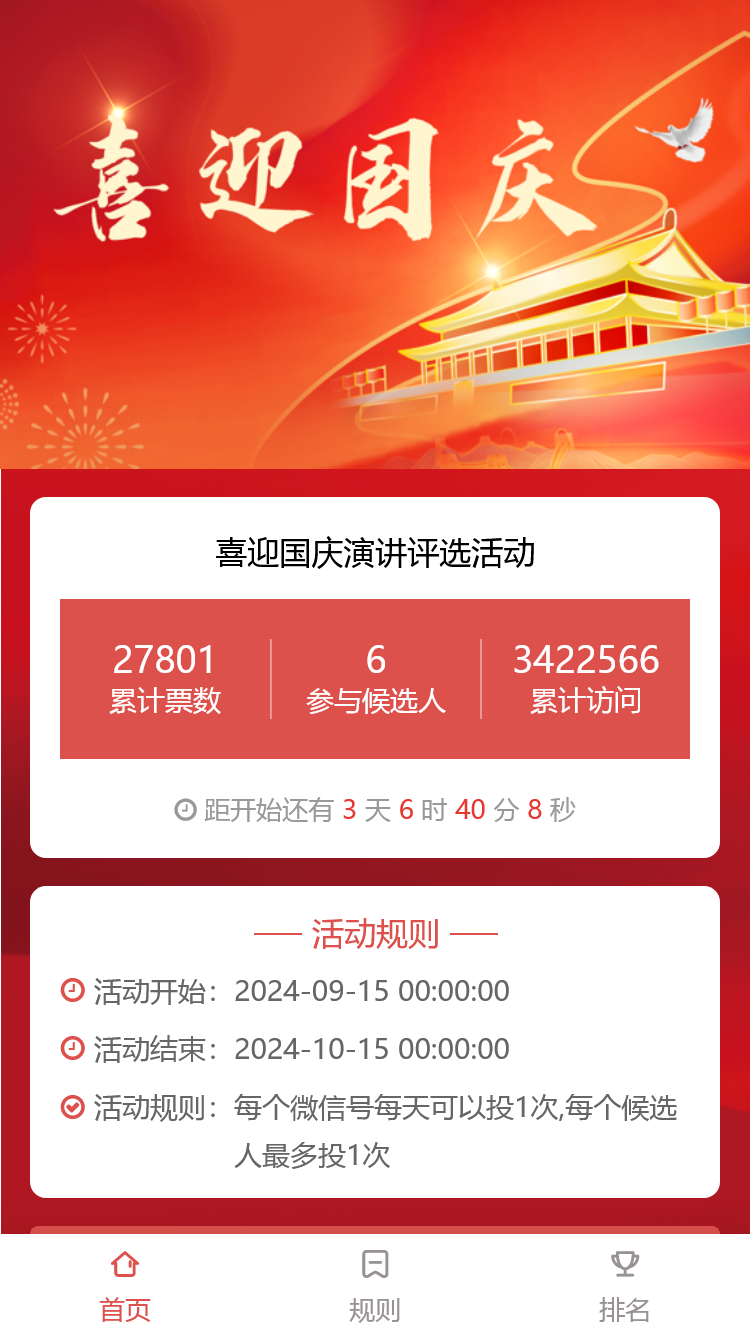Go to the 排名 tab
752x1336 pixels.
click(625, 1285)
